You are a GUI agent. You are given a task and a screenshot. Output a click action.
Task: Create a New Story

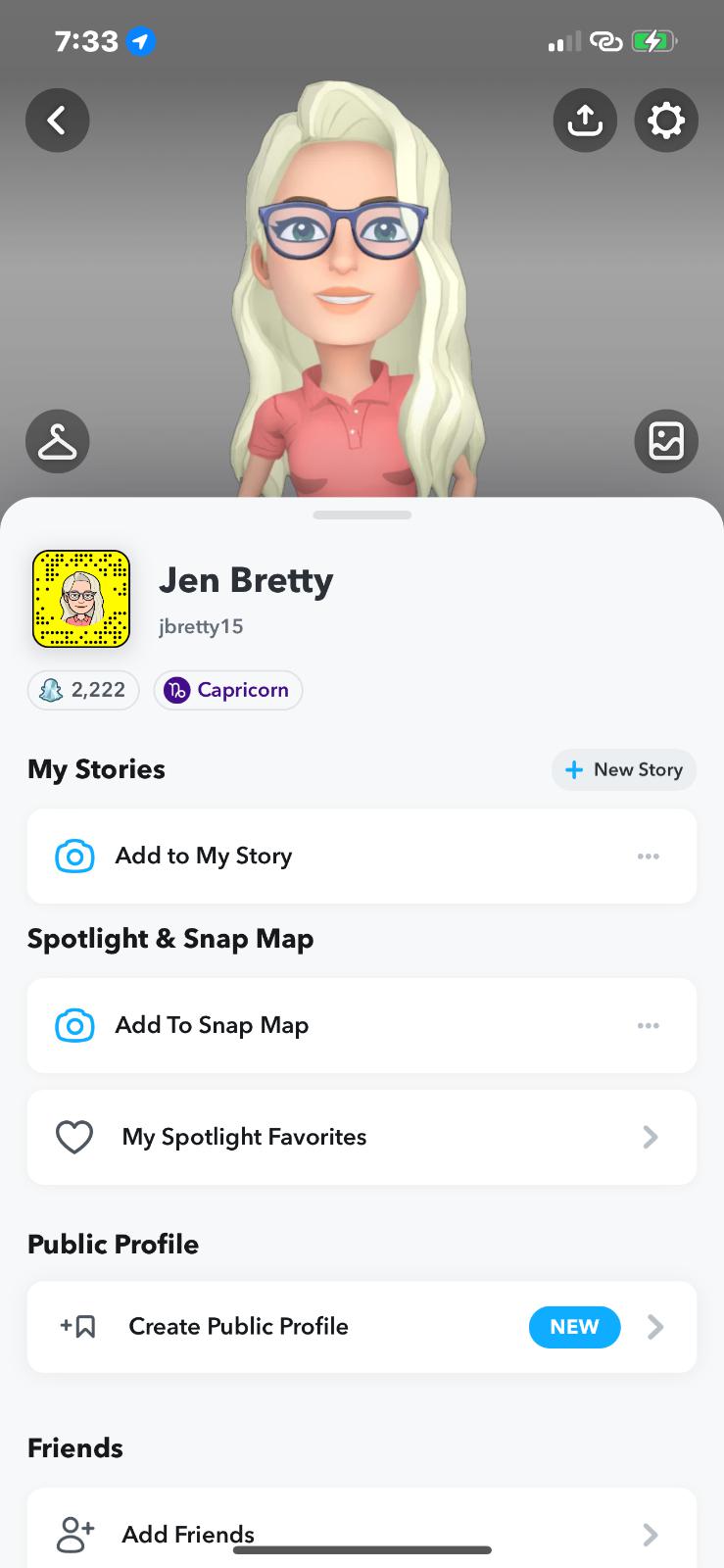coord(624,769)
